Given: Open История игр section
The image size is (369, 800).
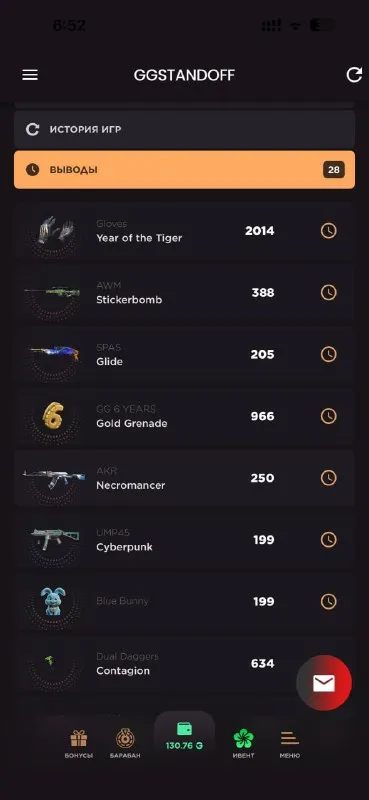Looking at the screenshot, I should point(184,129).
